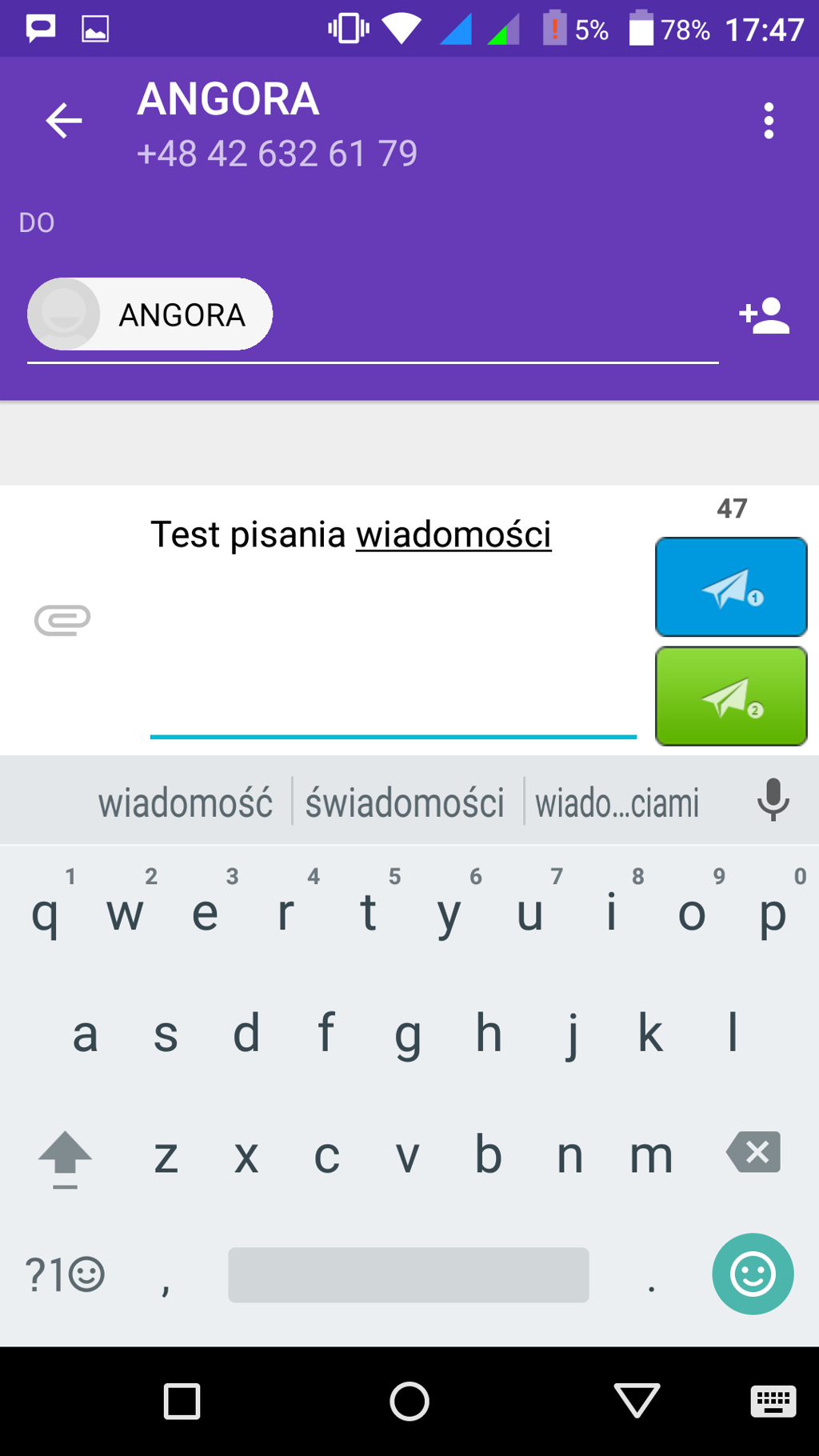The height and width of the screenshot is (1456, 819).
Task: Pick the suggestion "wiado…ciami"
Action: click(617, 802)
